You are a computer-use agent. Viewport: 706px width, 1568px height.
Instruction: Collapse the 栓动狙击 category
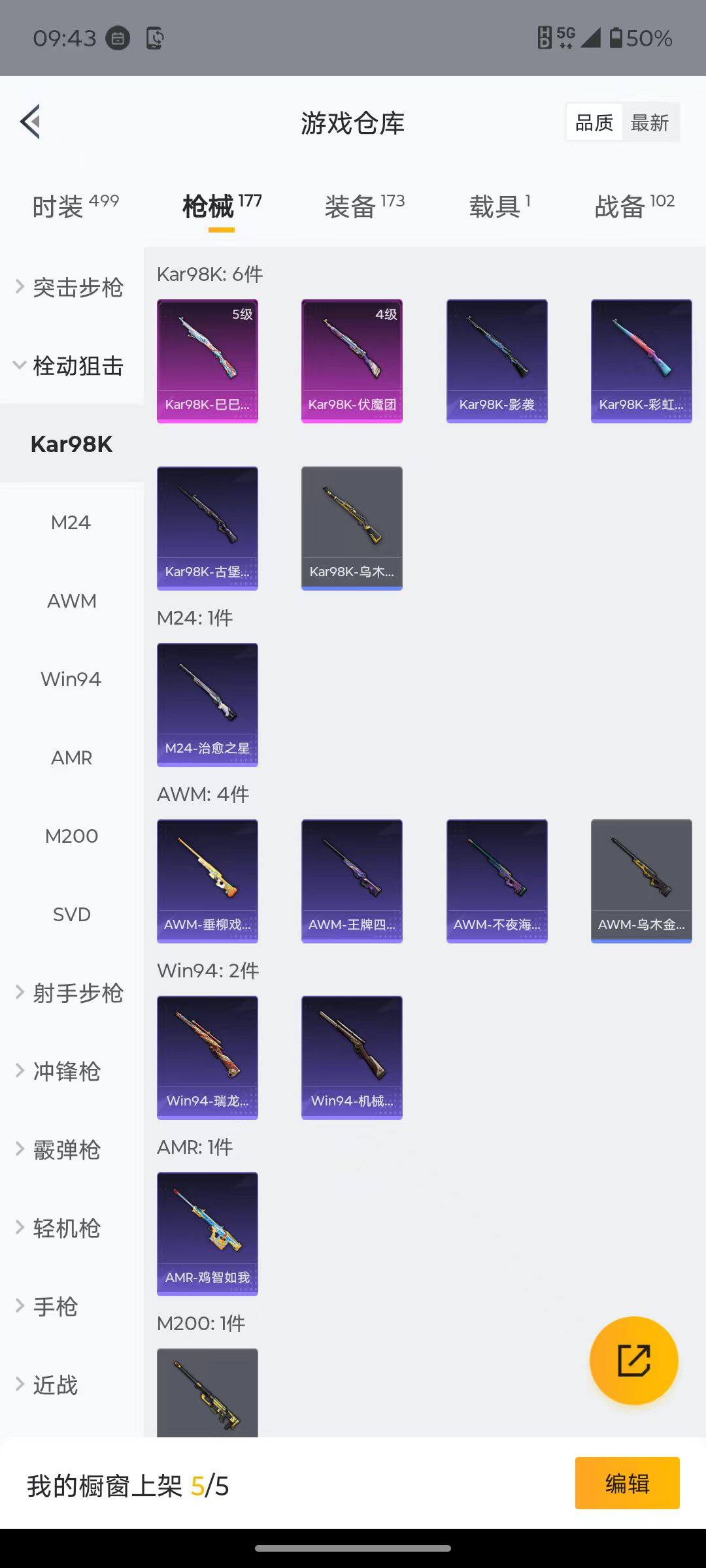(x=71, y=366)
